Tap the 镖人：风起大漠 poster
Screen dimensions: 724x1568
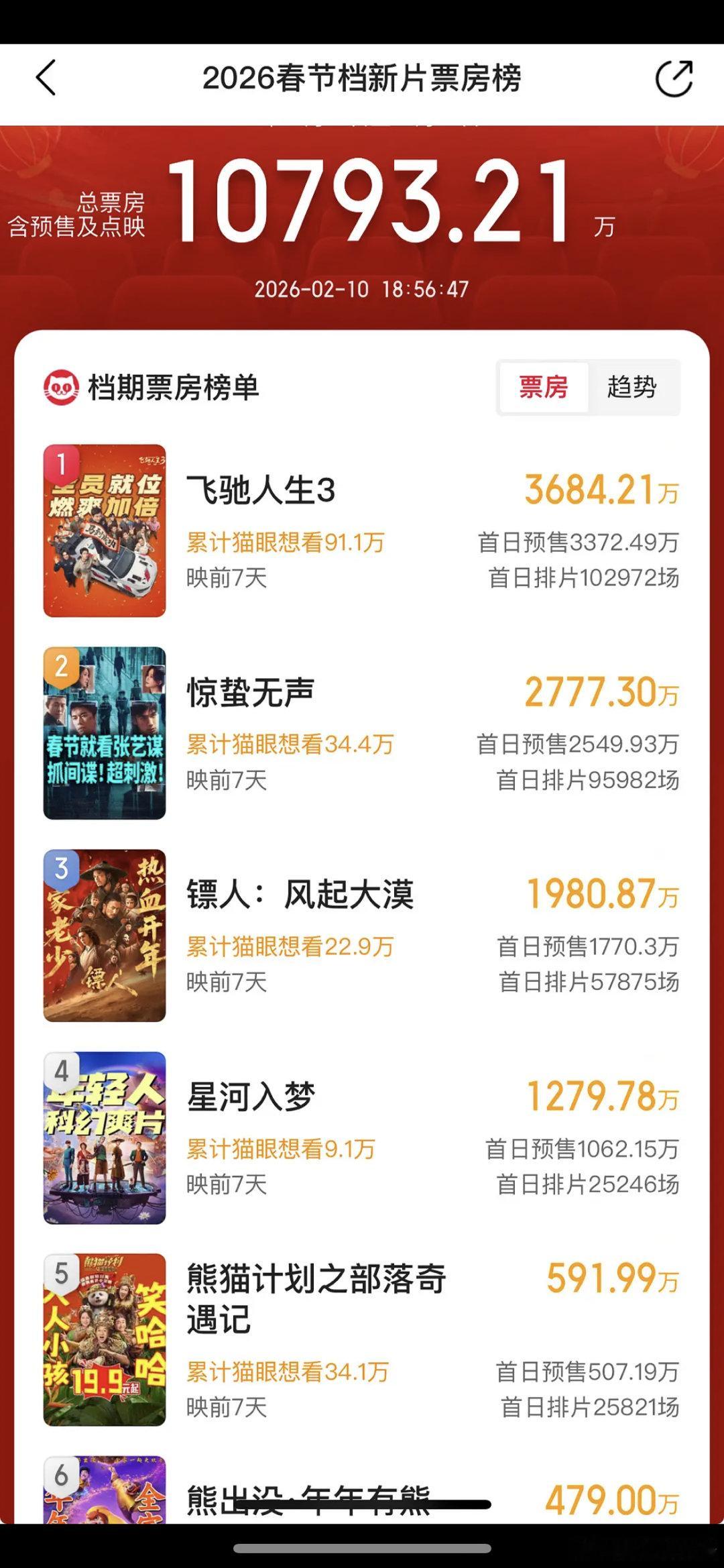point(104,936)
